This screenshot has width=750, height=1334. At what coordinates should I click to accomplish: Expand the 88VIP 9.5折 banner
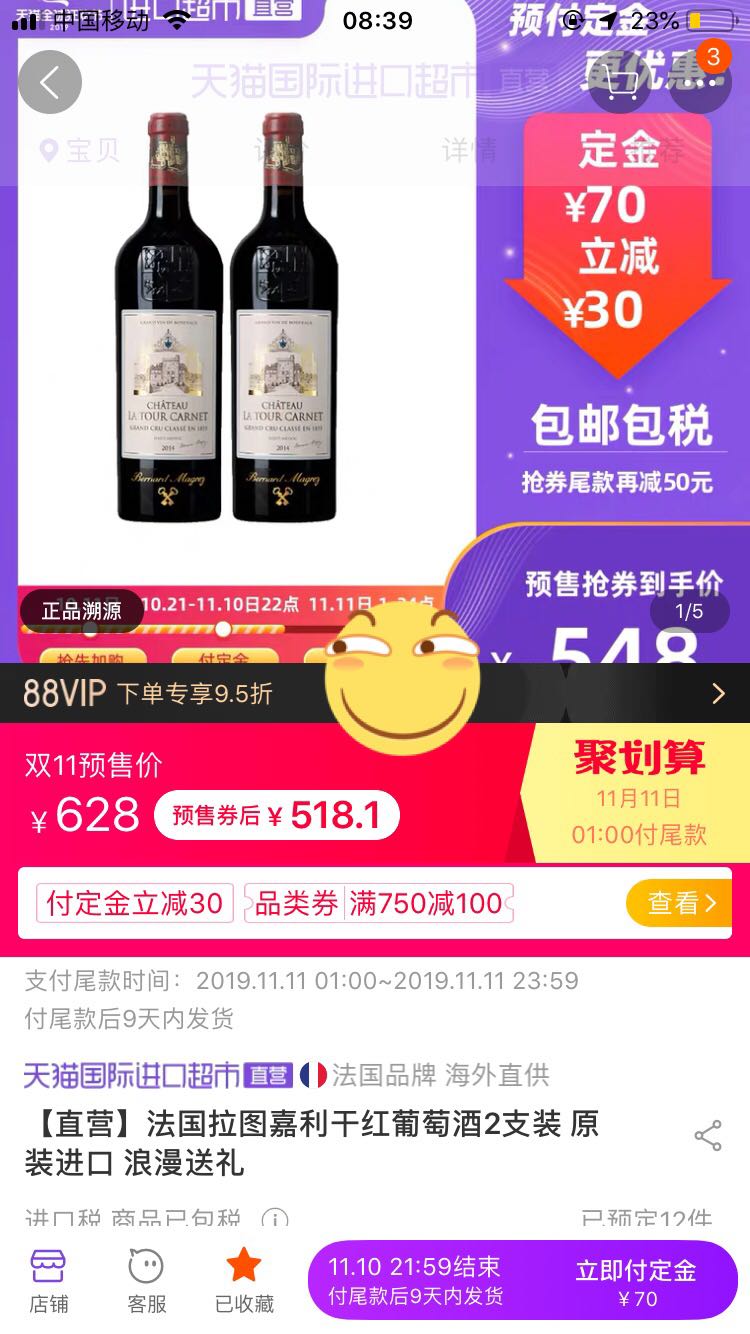375,693
